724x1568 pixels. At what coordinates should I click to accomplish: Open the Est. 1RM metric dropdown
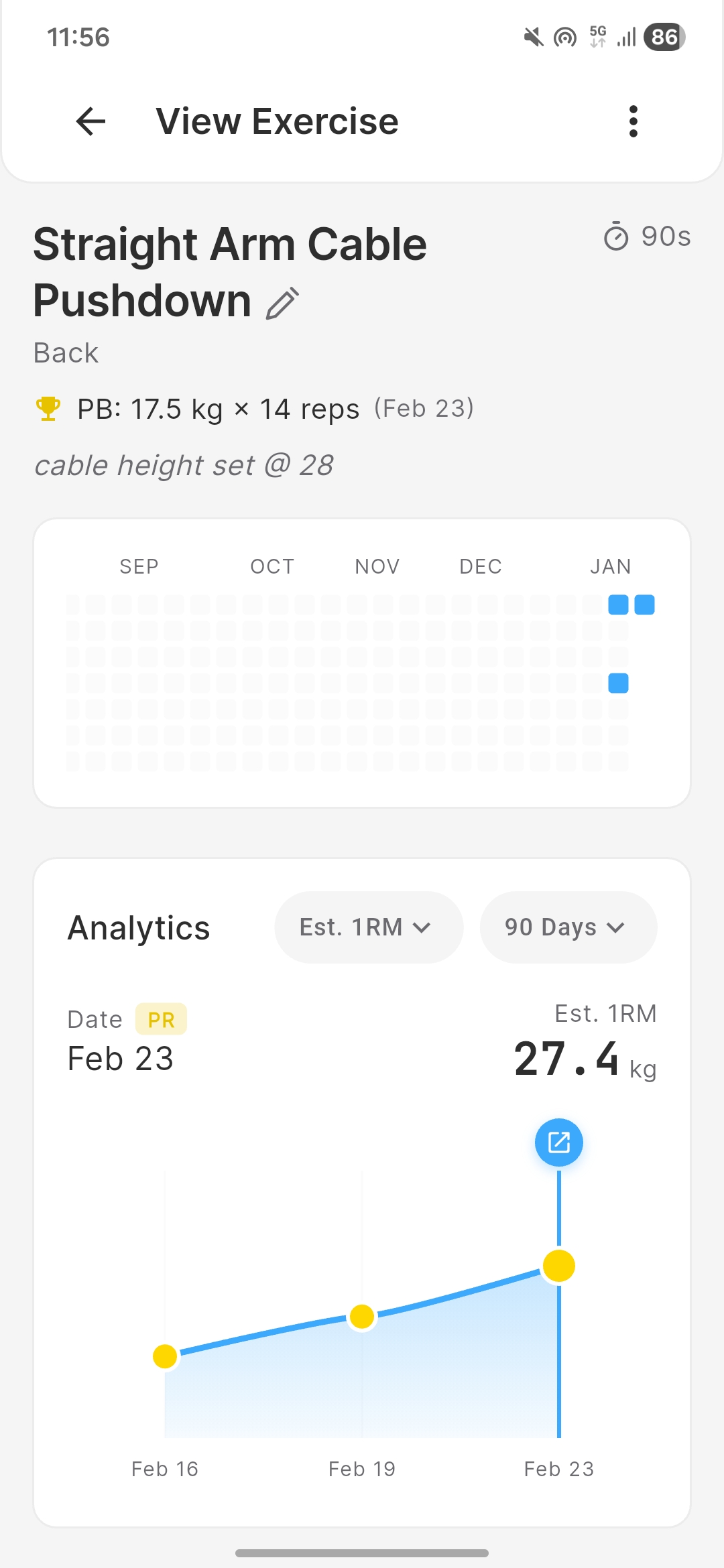pyautogui.click(x=368, y=927)
